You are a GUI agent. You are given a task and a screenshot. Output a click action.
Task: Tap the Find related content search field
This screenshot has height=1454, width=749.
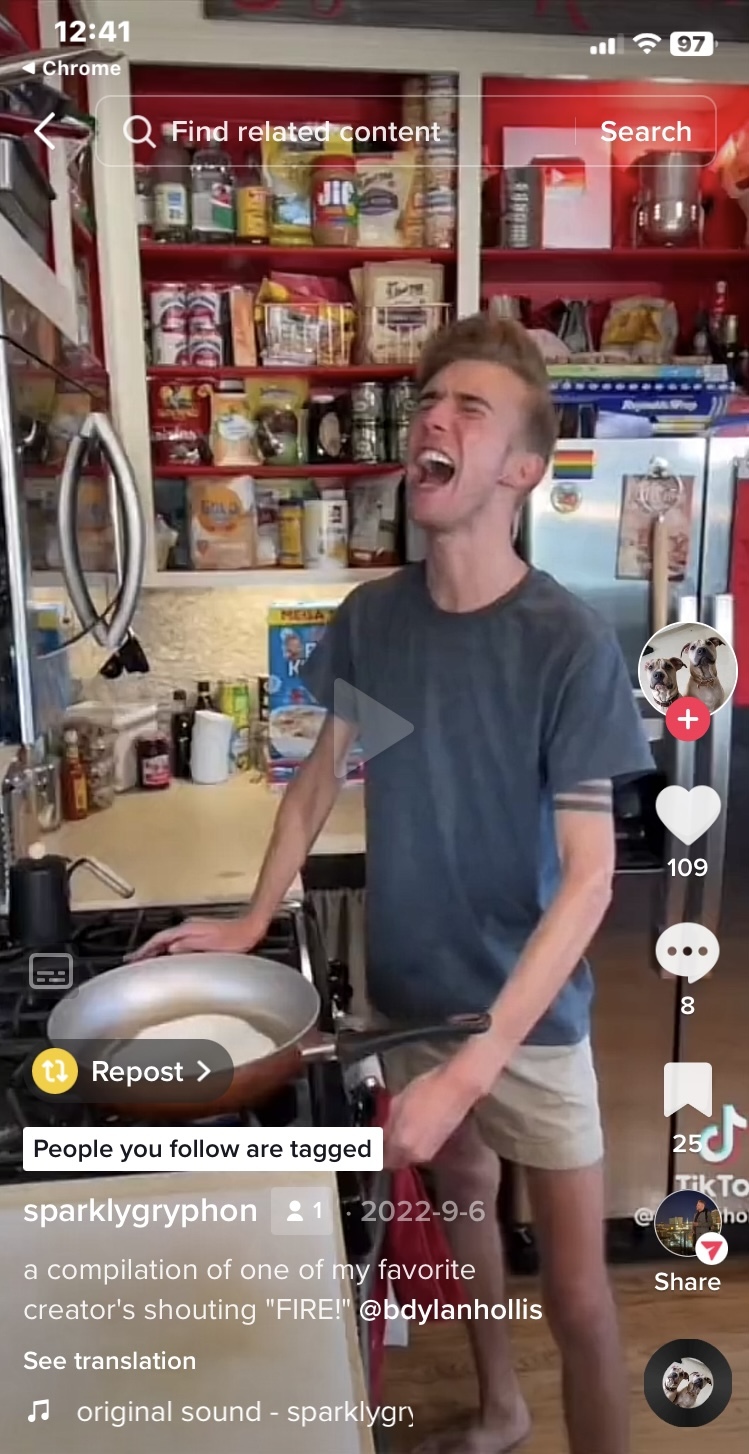340,131
